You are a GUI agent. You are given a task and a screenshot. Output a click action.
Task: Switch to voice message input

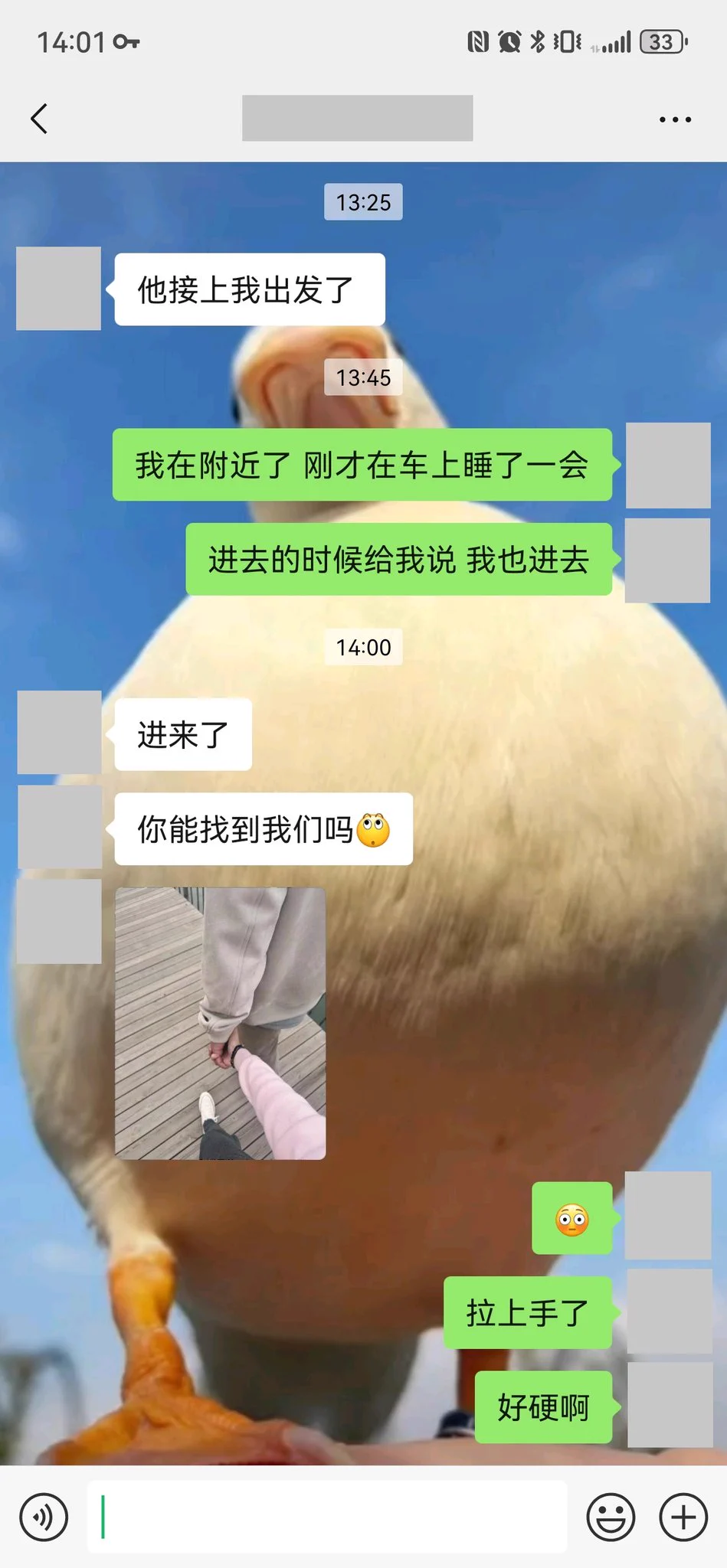point(44,1517)
